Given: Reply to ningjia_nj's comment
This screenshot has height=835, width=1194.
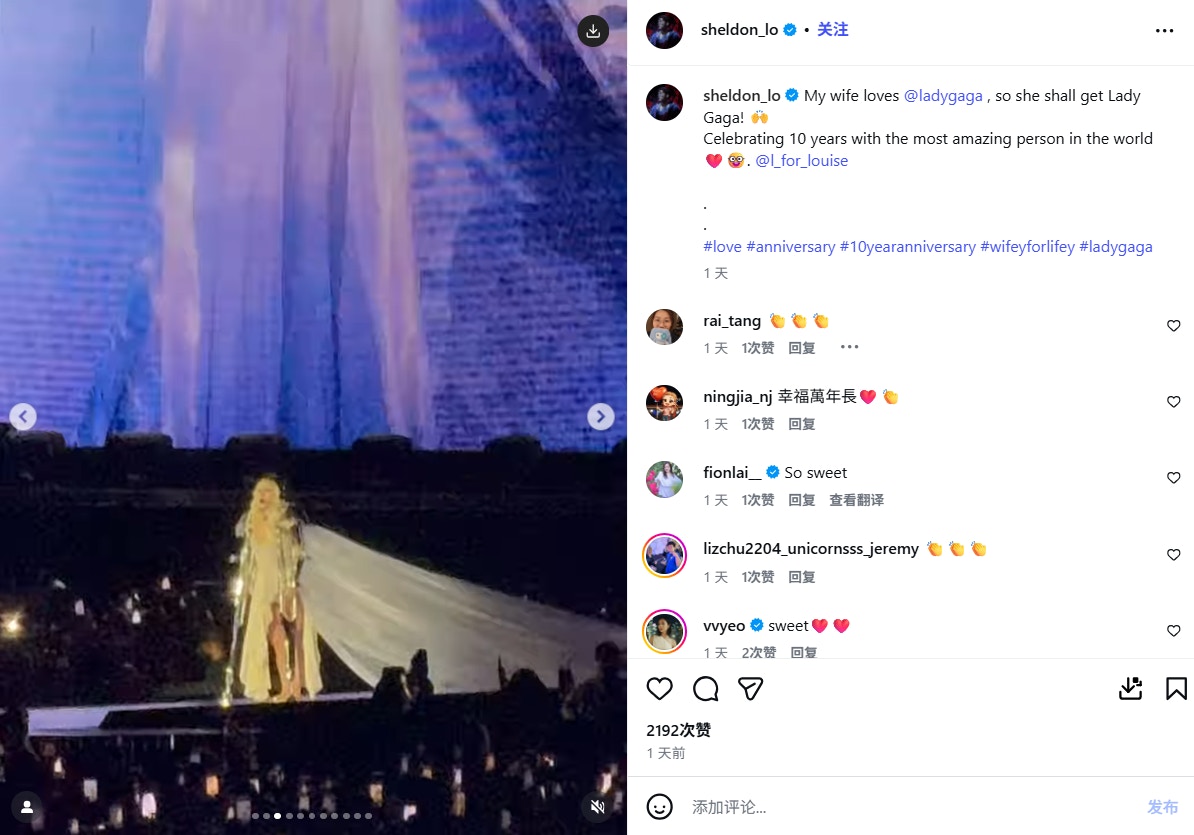Looking at the screenshot, I should pyautogui.click(x=802, y=424).
